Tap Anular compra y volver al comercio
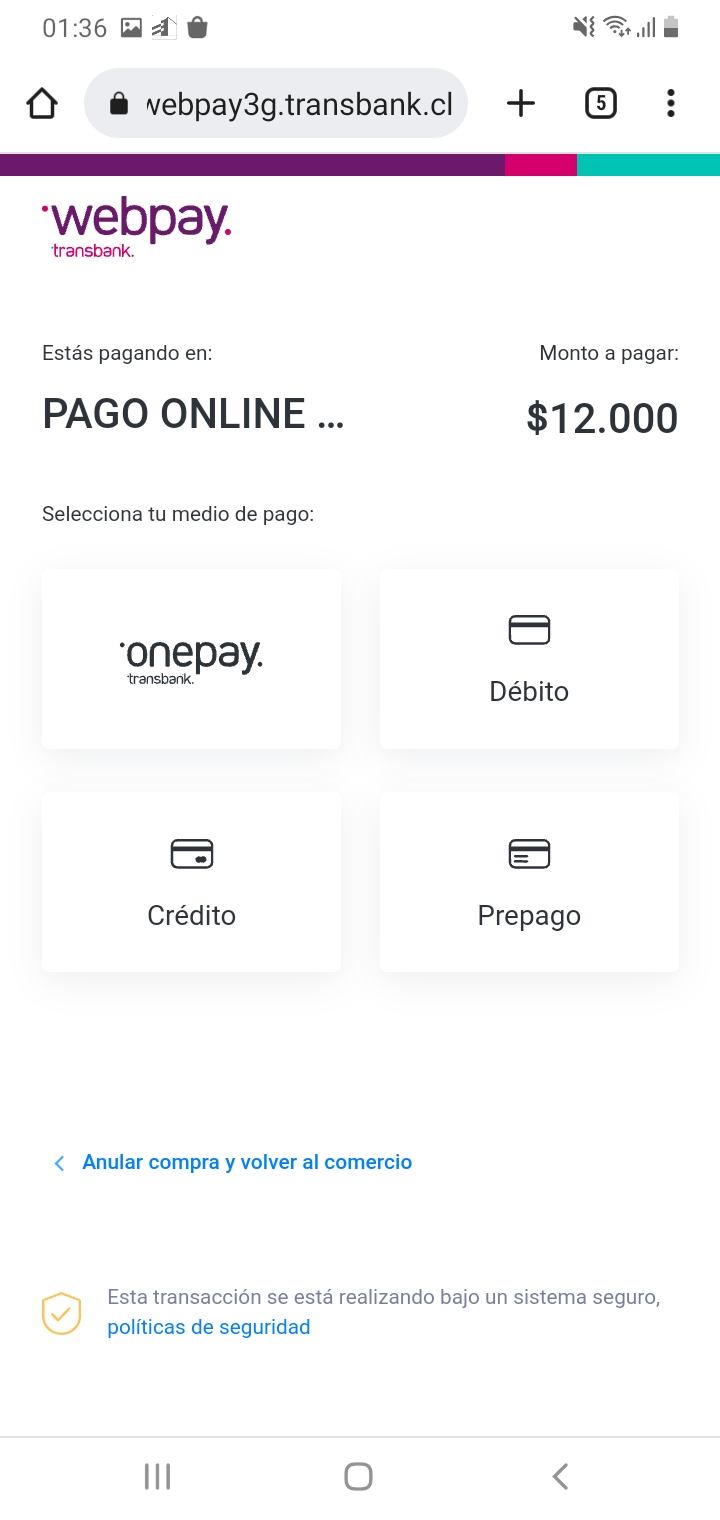The height and width of the screenshot is (1520, 720). (246, 1162)
